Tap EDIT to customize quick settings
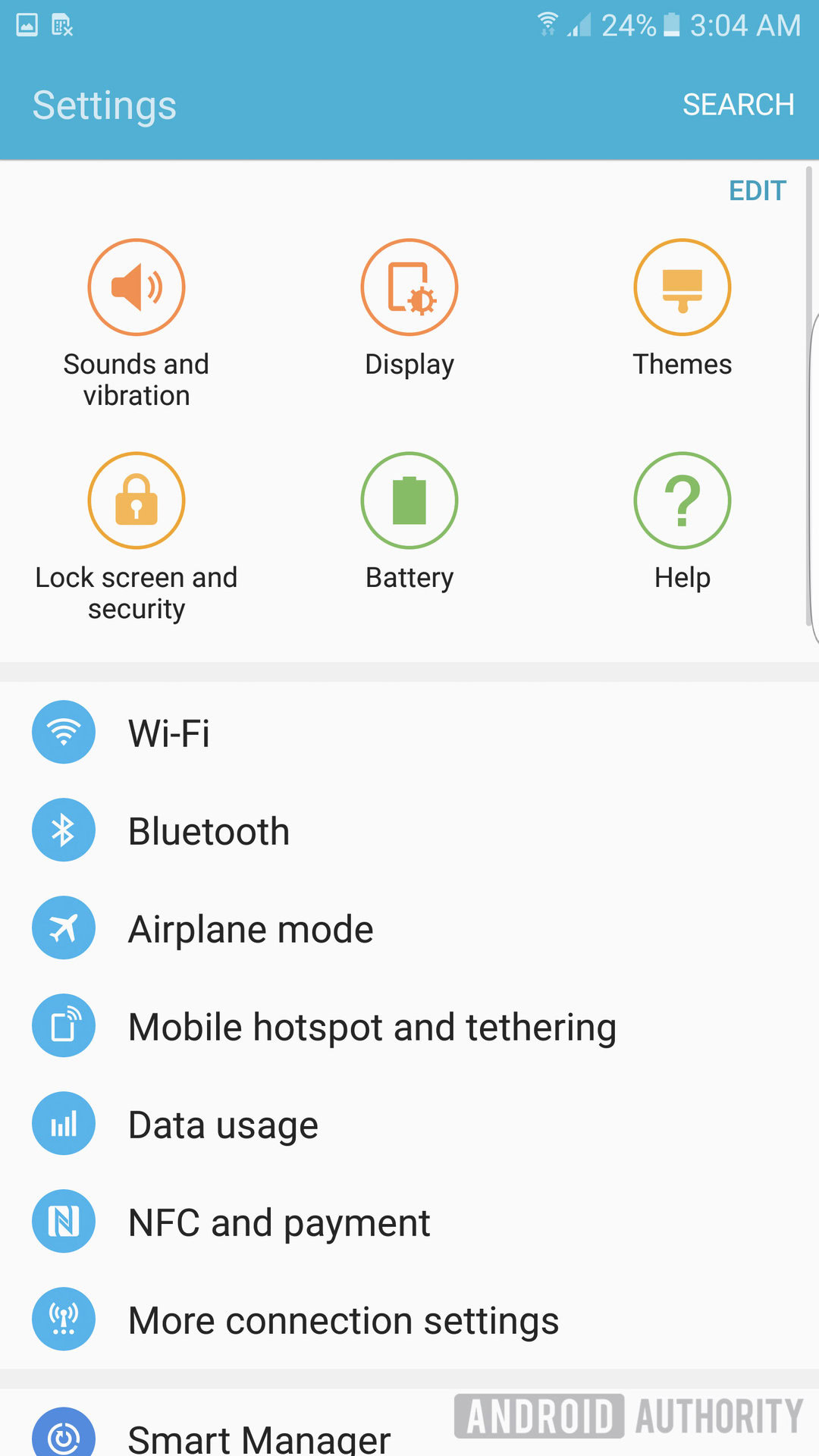This screenshot has height=1456, width=819. [757, 191]
